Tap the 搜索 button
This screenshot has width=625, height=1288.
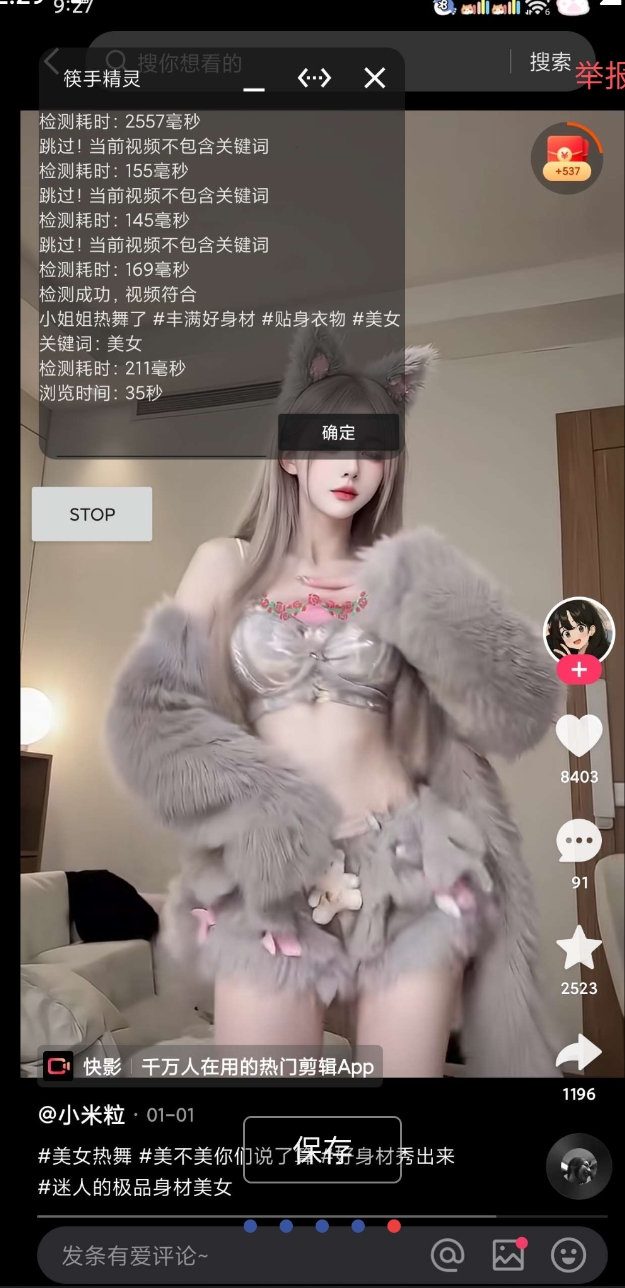(x=550, y=62)
